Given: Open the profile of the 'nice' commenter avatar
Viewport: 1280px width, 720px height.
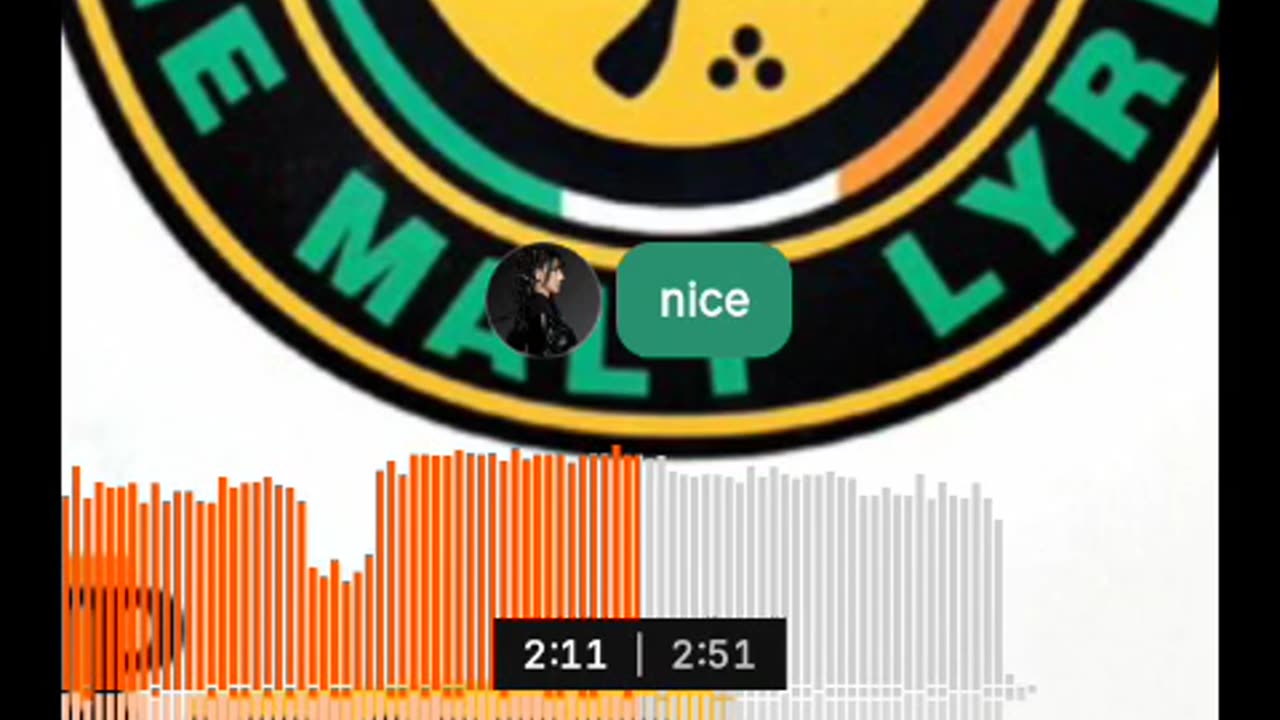Looking at the screenshot, I should (543, 300).
